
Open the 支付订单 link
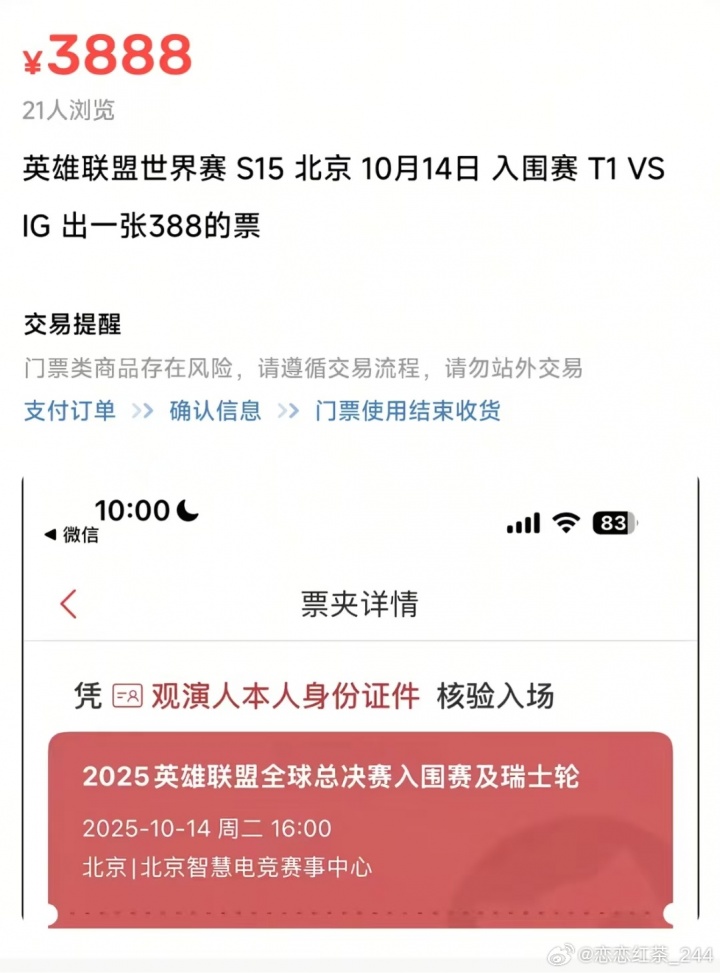[66, 410]
